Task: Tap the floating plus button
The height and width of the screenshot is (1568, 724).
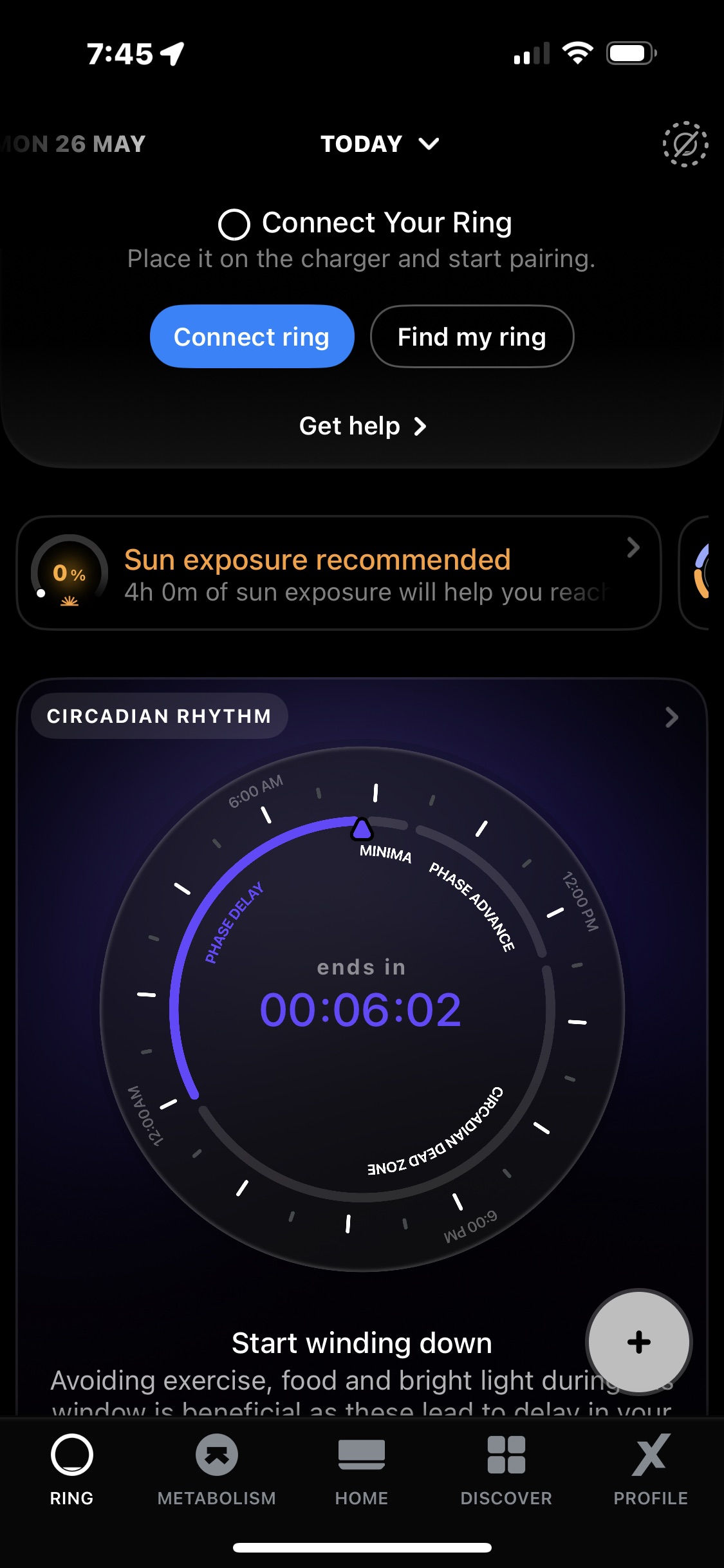Action: click(638, 1342)
